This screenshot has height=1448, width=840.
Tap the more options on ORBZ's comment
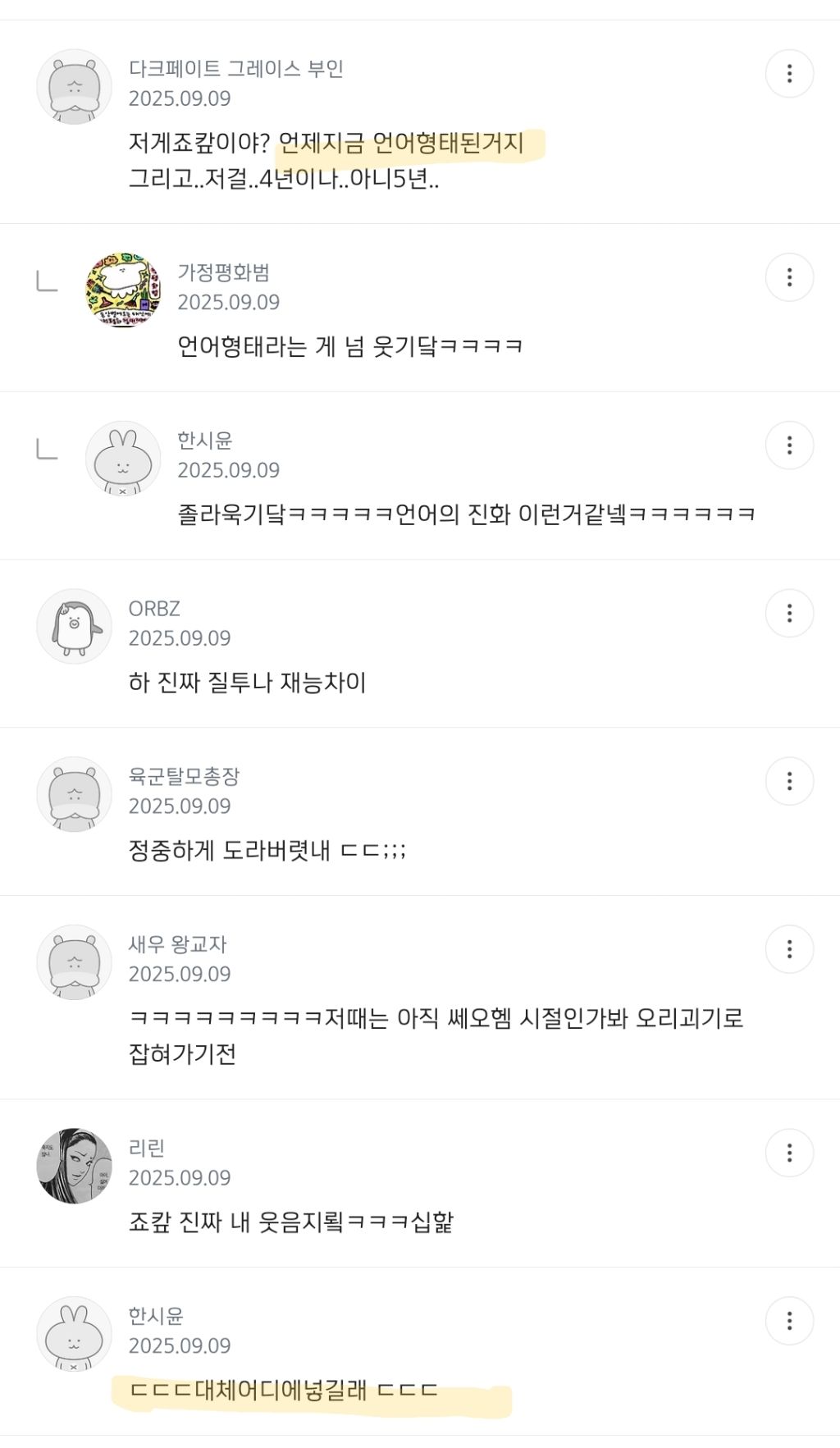pos(789,613)
